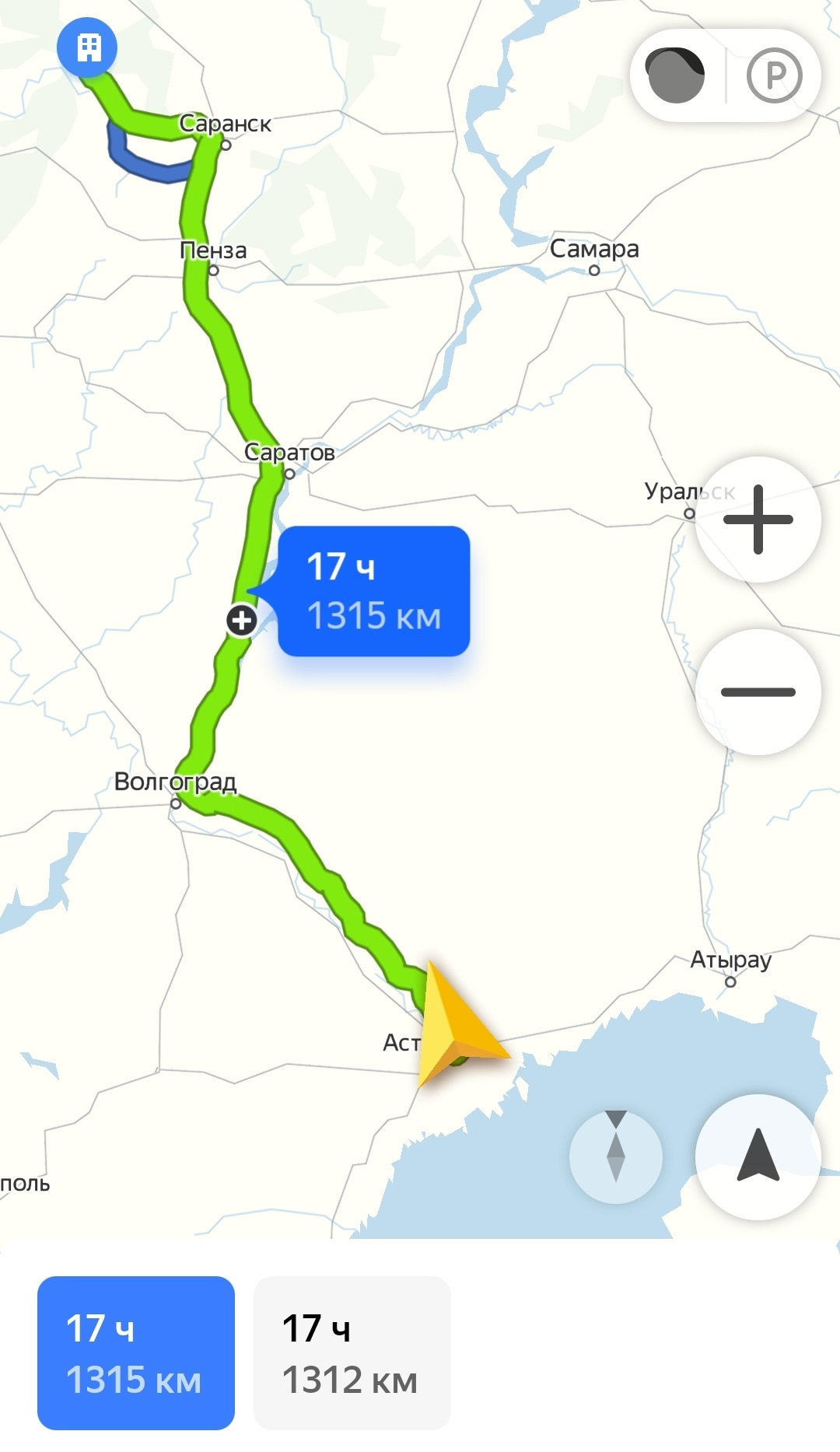The height and width of the screenshot is (1452, 840).
Task: Tap the compass to reset north
Action: [616, 1156]
